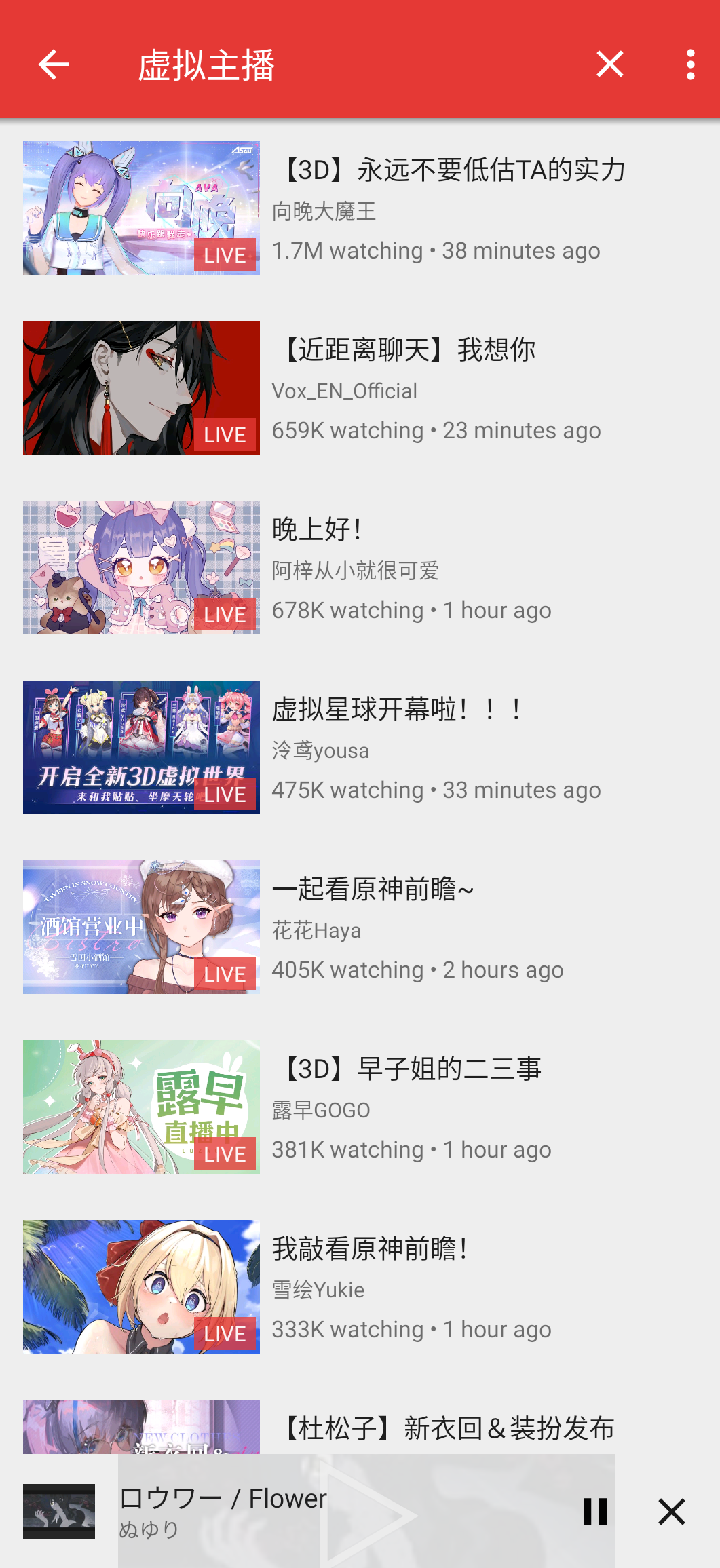The height and width of the screenshot is (1568, 720).
Task: Clear the search query with the X
Action: point(609,65)
